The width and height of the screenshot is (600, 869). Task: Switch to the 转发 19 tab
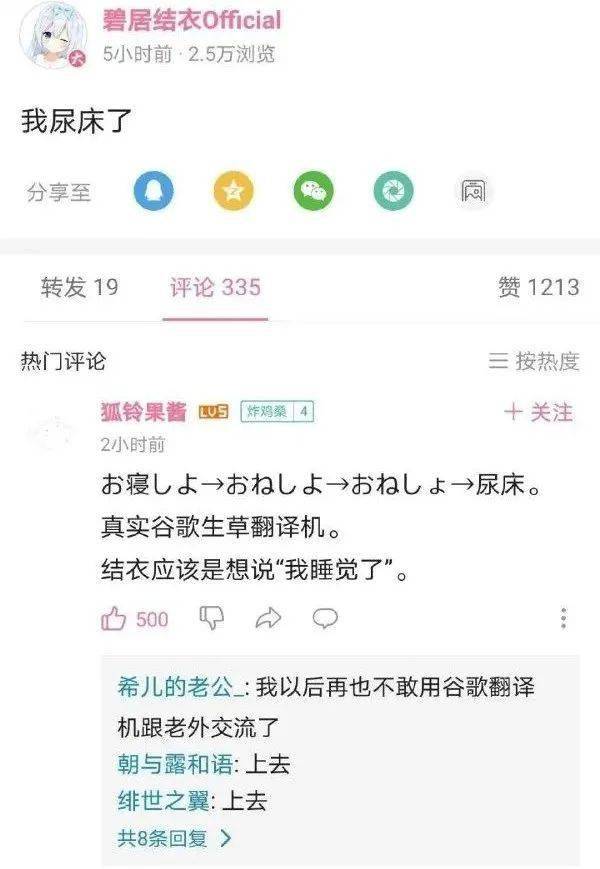coord(80,288)
